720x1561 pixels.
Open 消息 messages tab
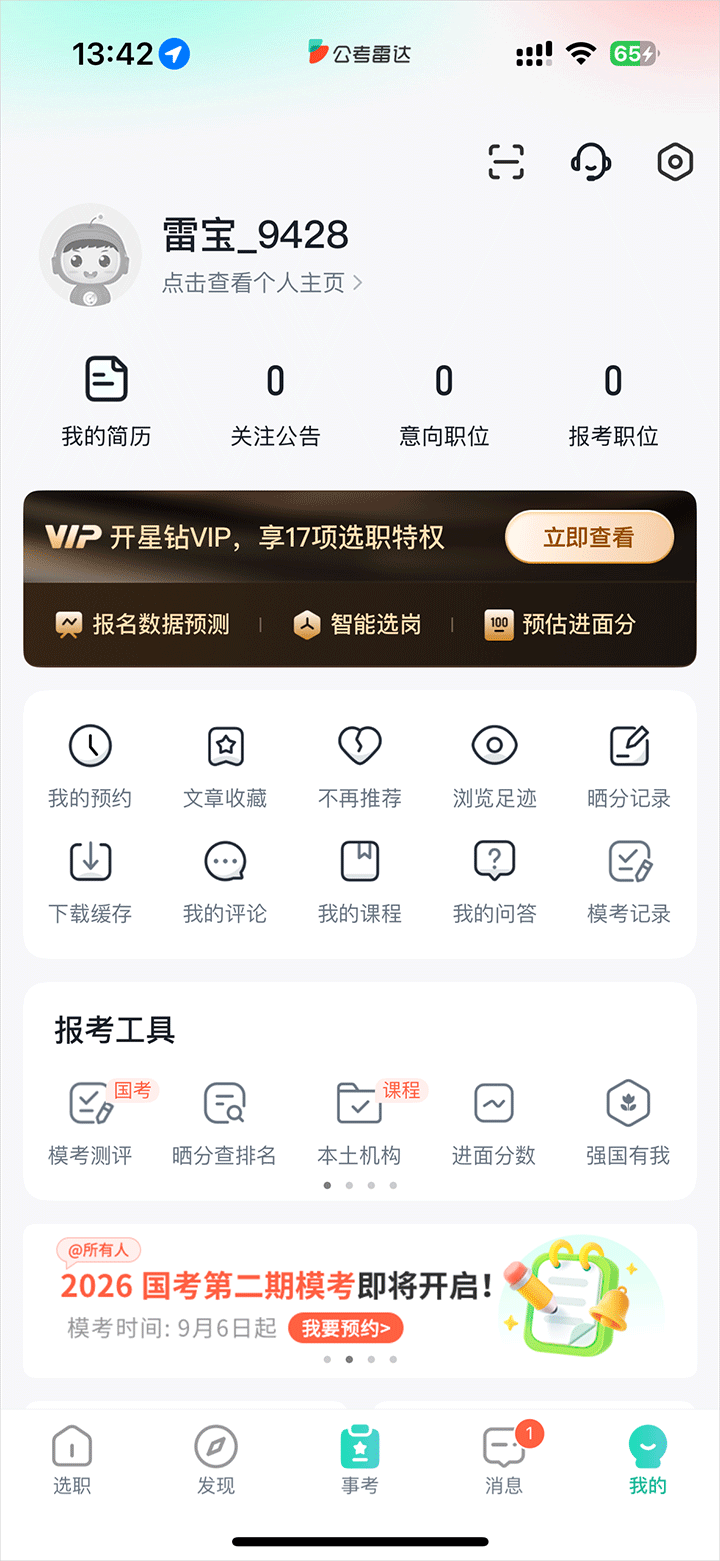504,1459
